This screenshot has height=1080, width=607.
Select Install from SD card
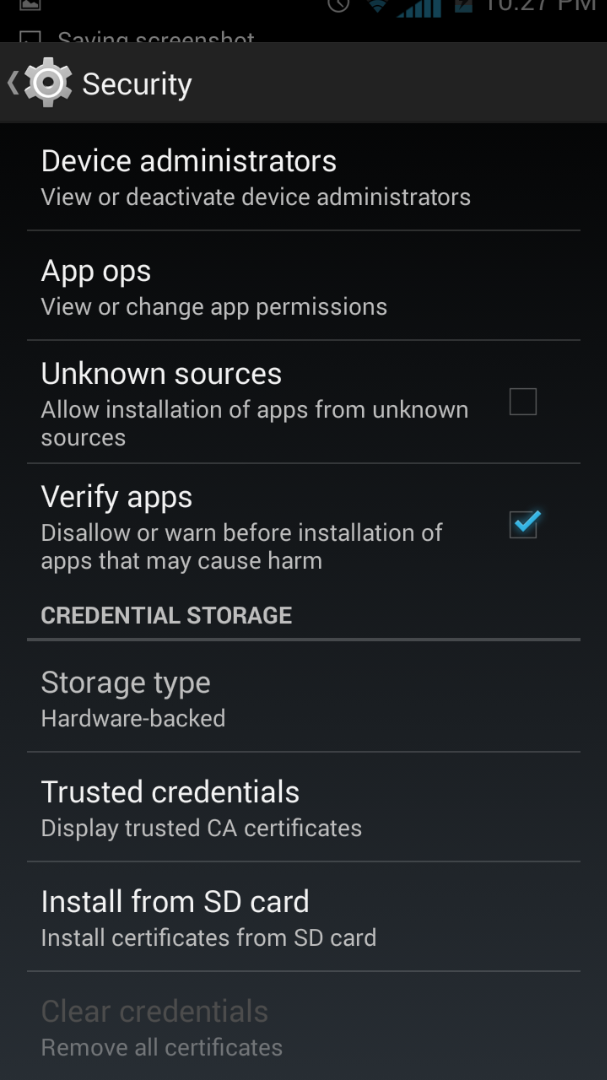click(x=208, y=918)
